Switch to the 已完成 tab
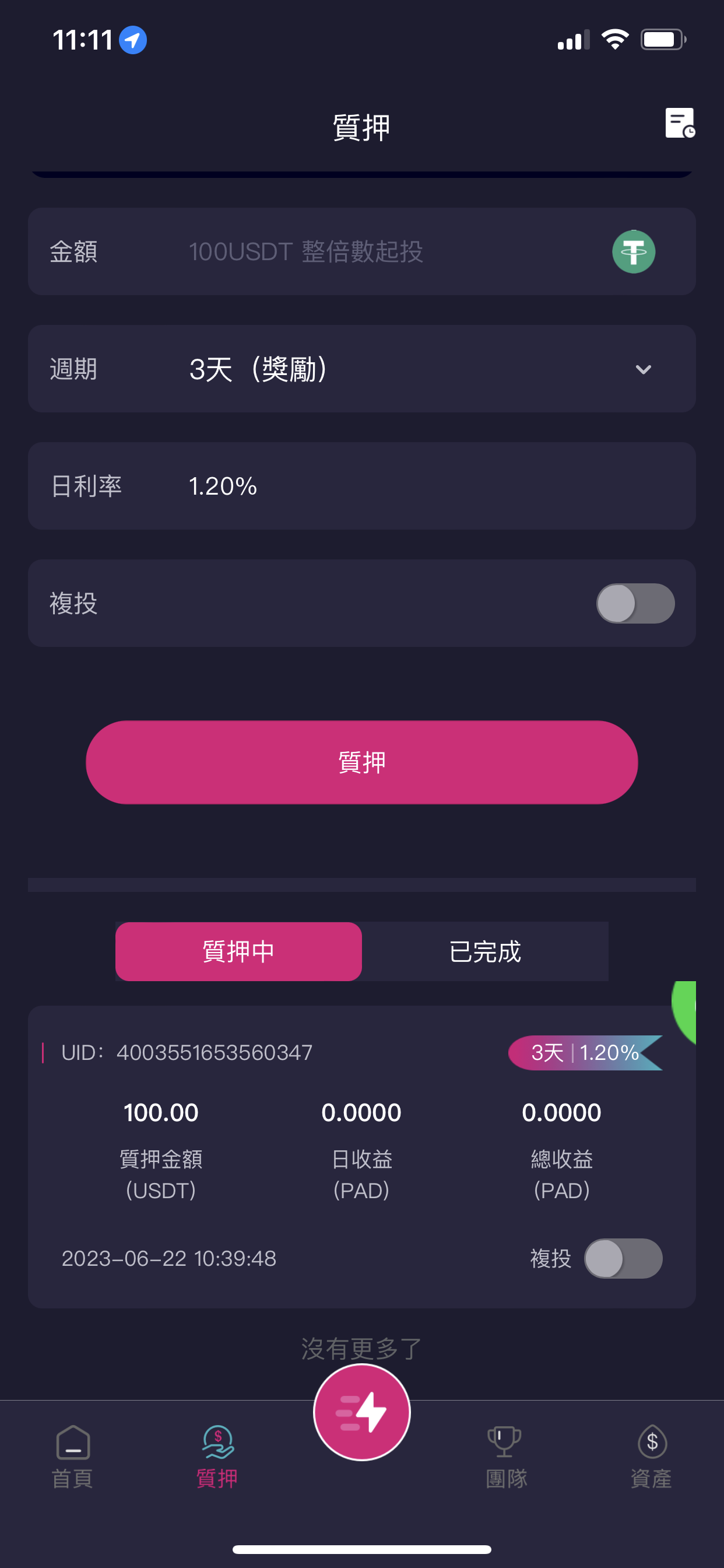Image resolution: width=724 pixels, height=1568 pixels. click(x=485, y=951)
